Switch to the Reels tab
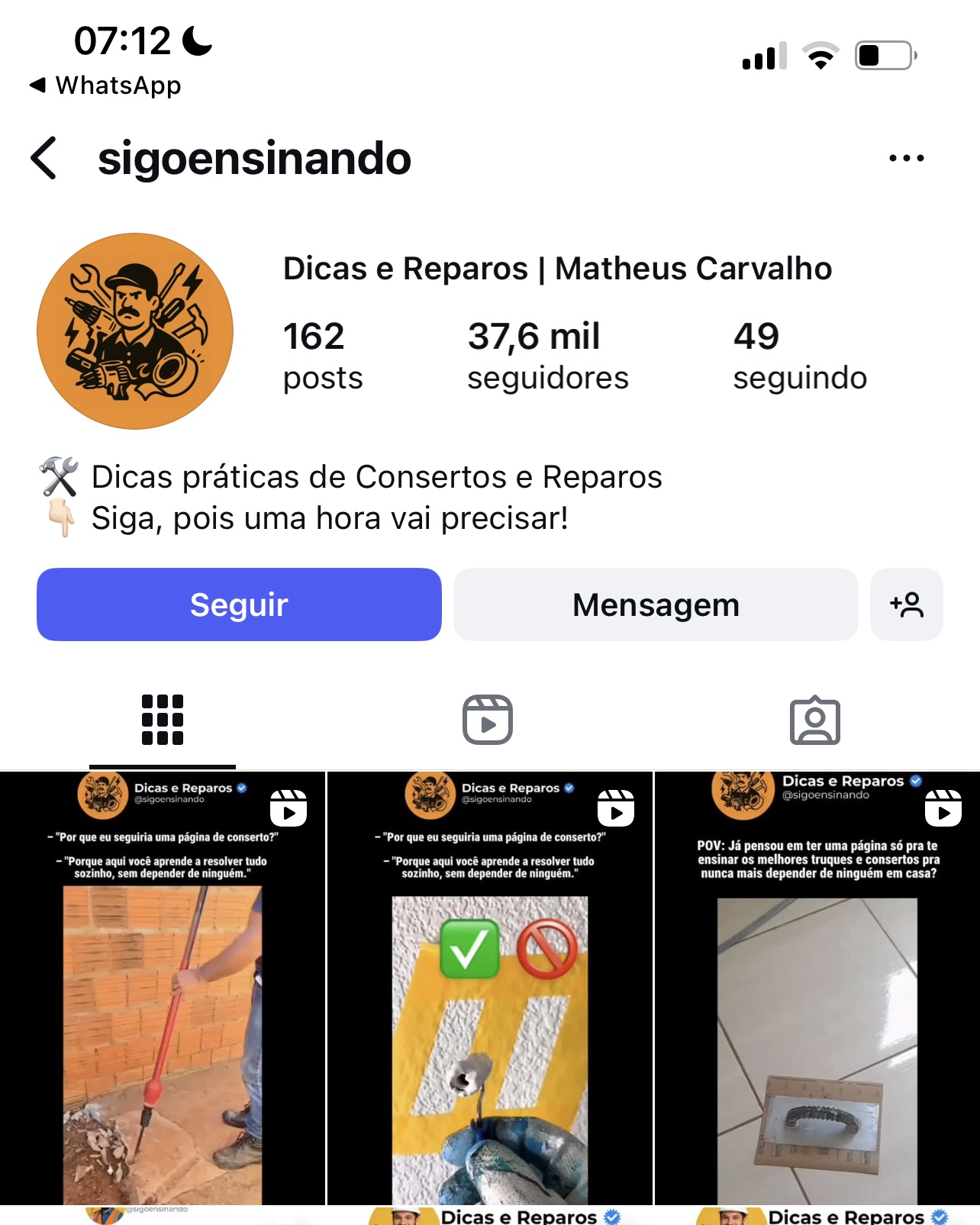 [488, 720]
